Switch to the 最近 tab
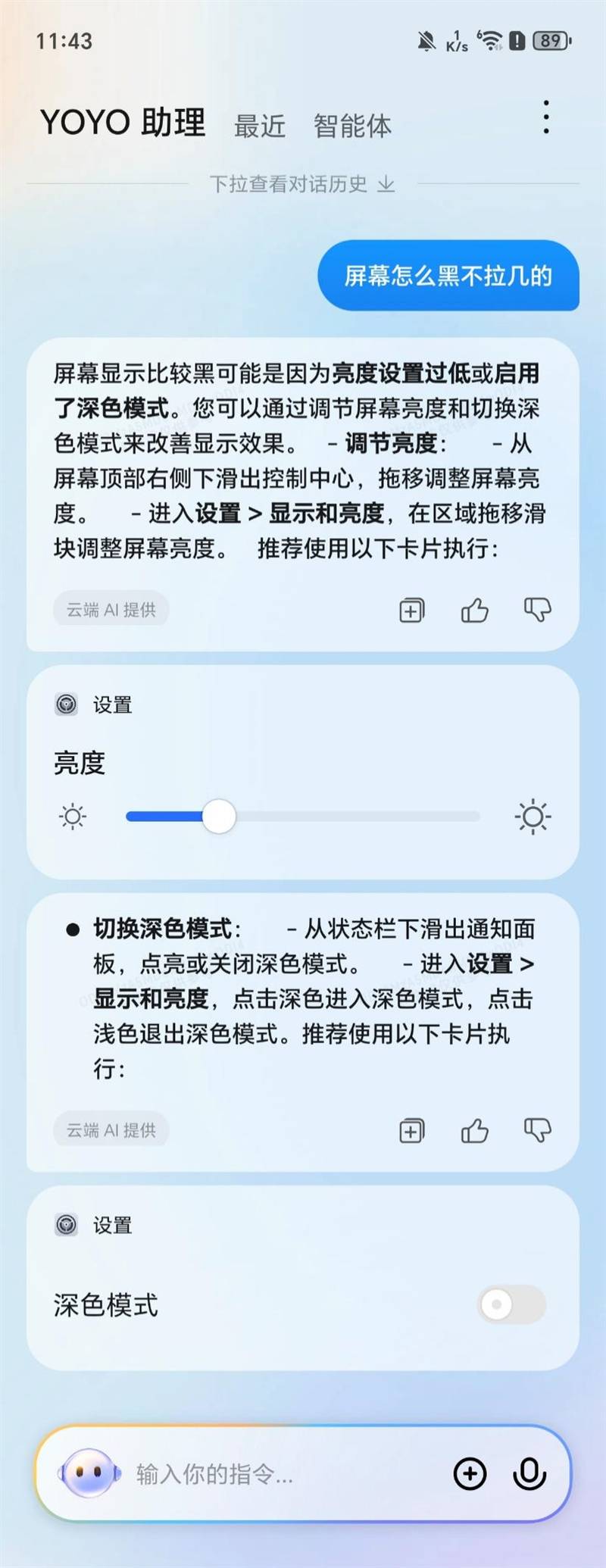 260,126
